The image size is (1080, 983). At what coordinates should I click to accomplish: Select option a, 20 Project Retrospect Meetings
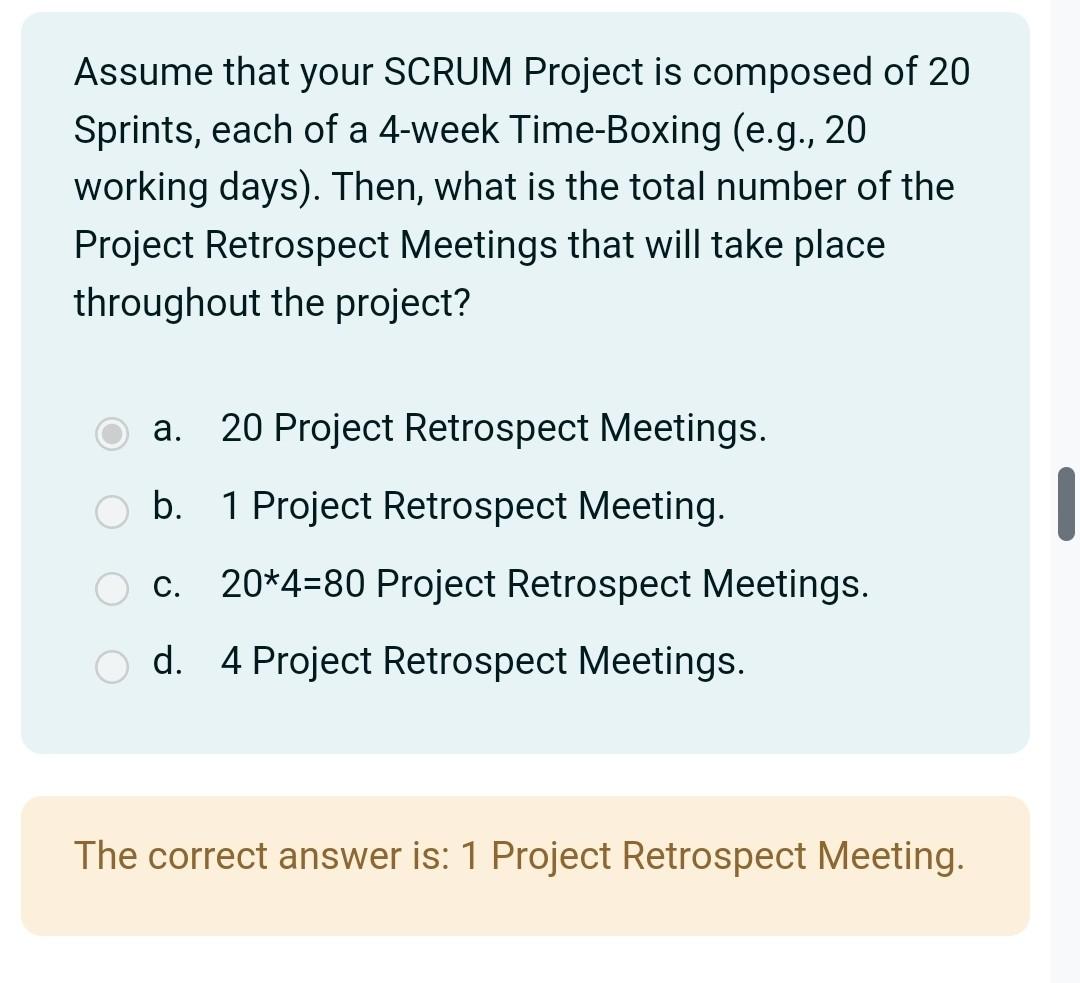tap(112, 435)
